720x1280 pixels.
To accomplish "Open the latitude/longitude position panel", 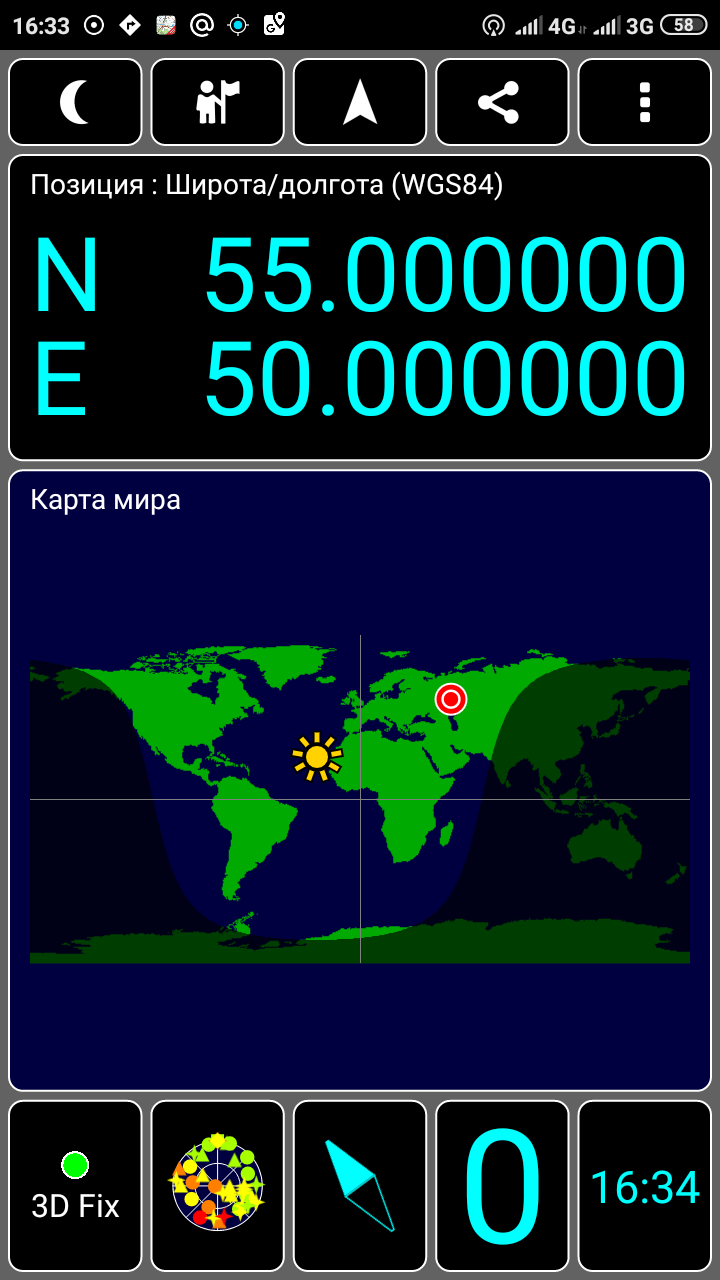I will click(x=360, y=307).
